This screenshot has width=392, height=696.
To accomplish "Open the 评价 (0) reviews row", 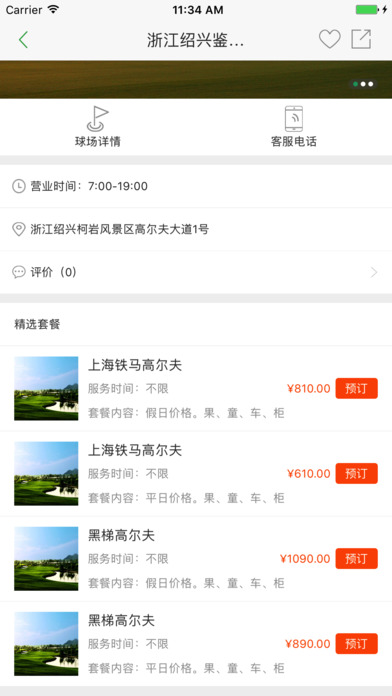I will click(196, 272).
